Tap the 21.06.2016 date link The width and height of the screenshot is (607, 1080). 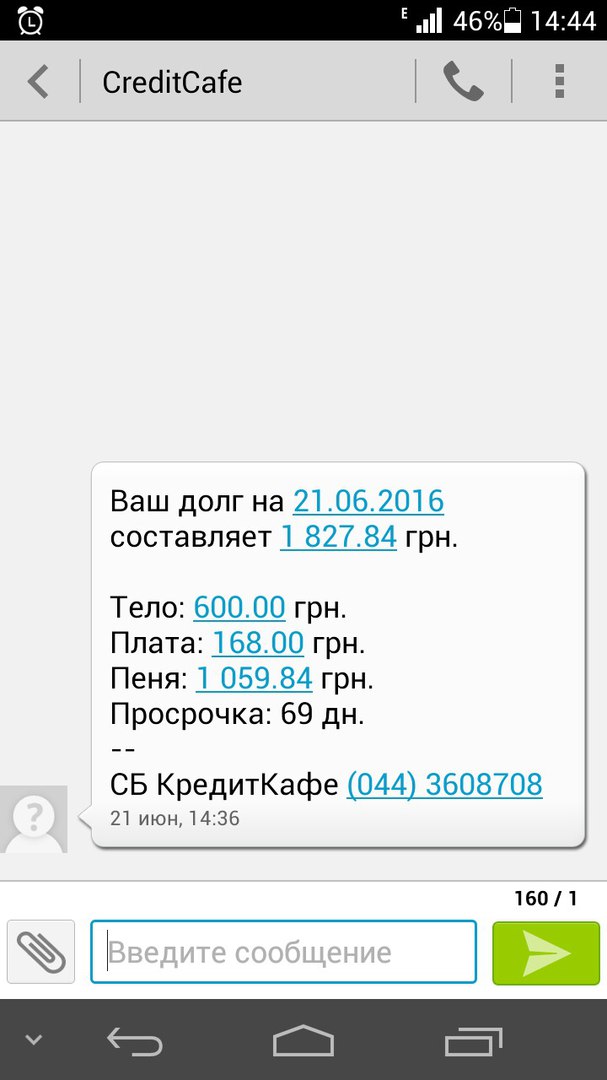click(x=368, y=501)
